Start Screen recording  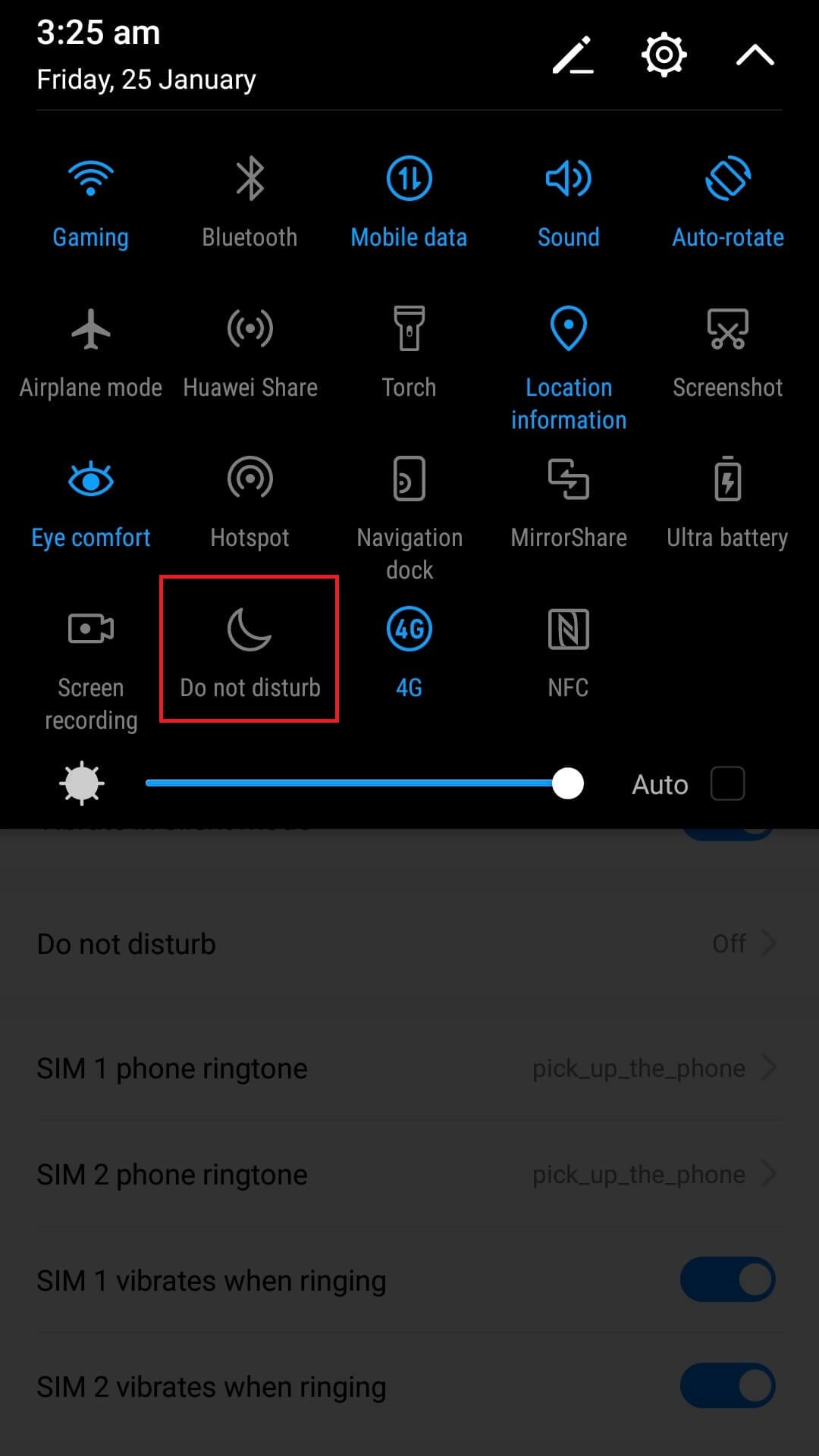91,669
